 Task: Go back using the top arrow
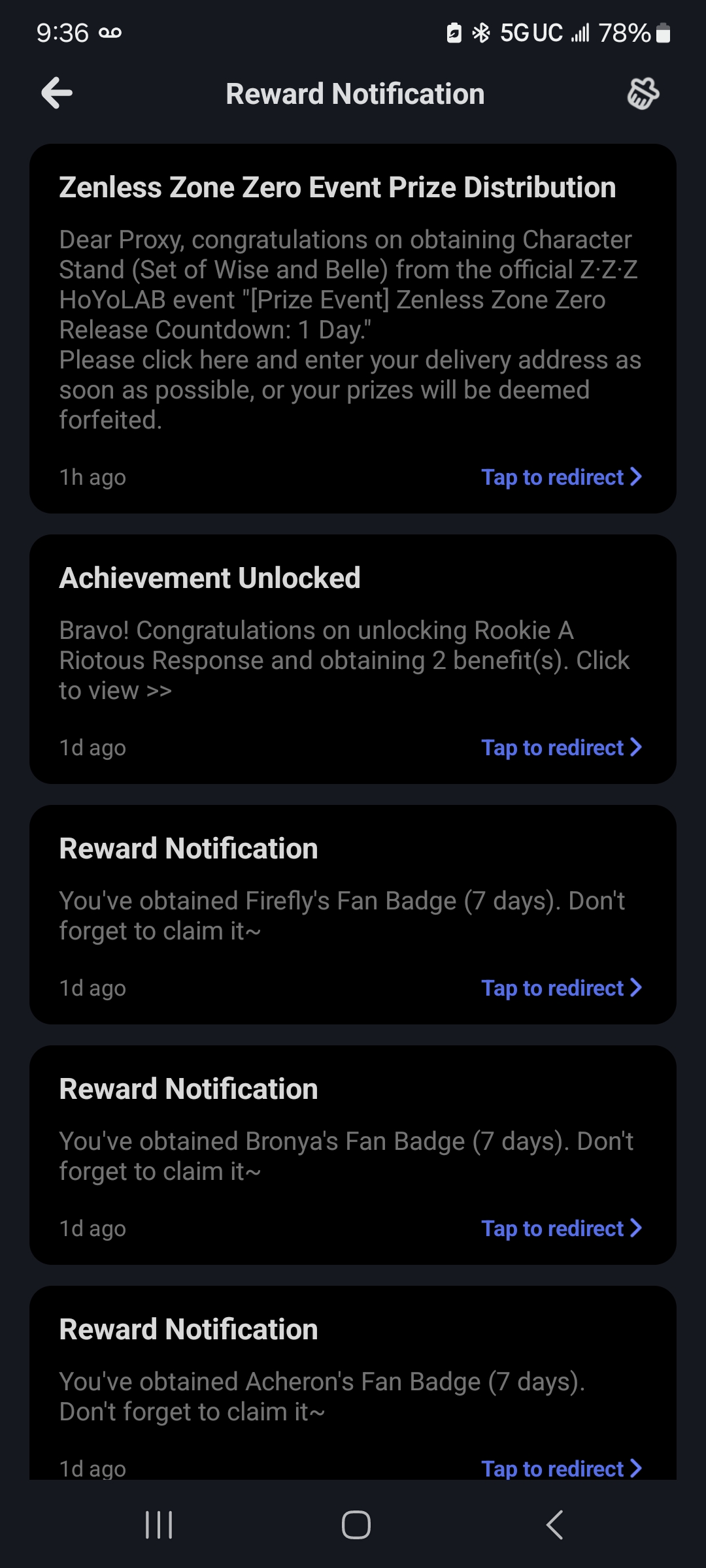click(x=57, y=93)
